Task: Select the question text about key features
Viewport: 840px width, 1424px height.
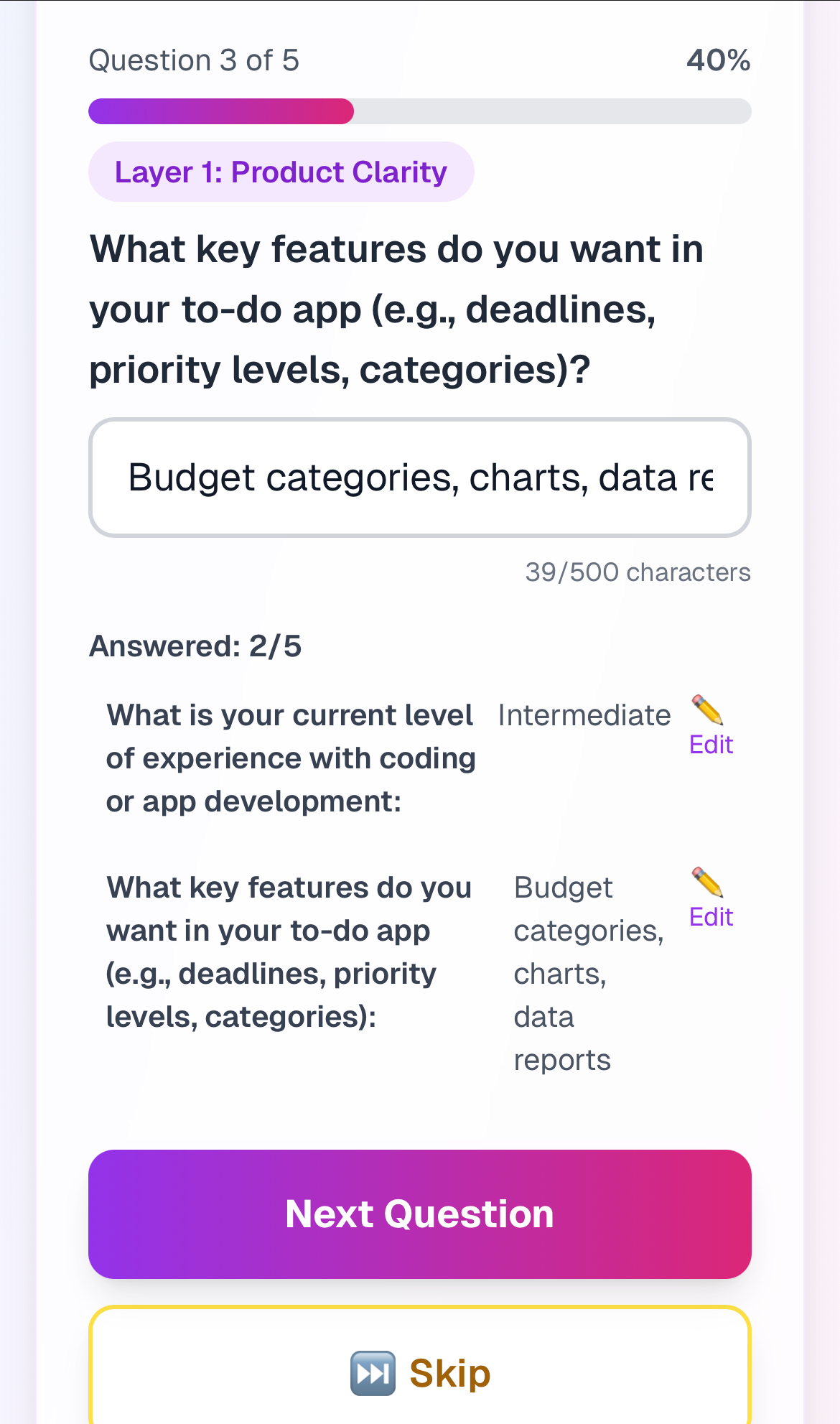Action: 396,308
